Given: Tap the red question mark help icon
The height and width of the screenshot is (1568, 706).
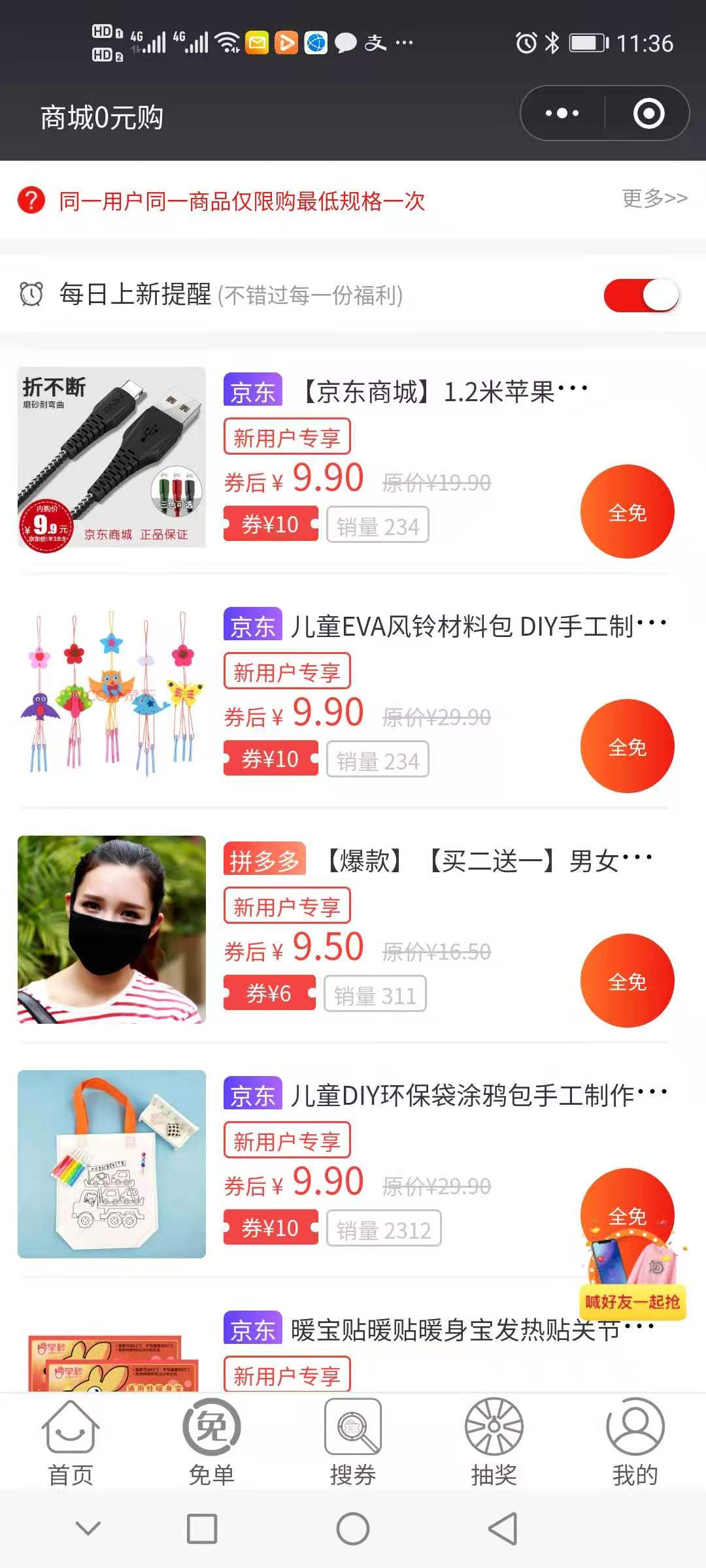Looking at the screenshot, I should (x=31, y=201).
